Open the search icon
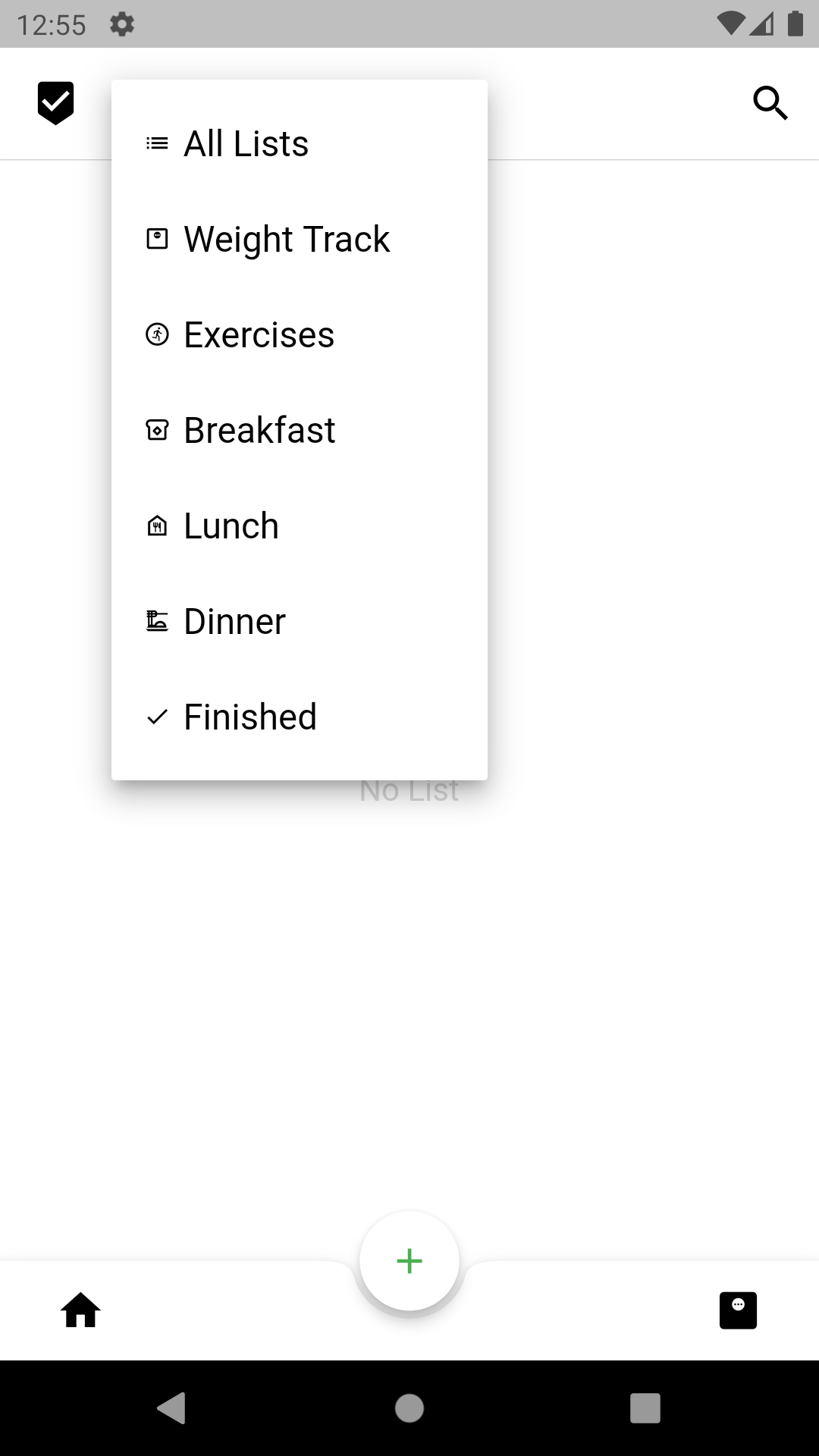This screenshot has width=819, height=1456. [x=770, y=102]
